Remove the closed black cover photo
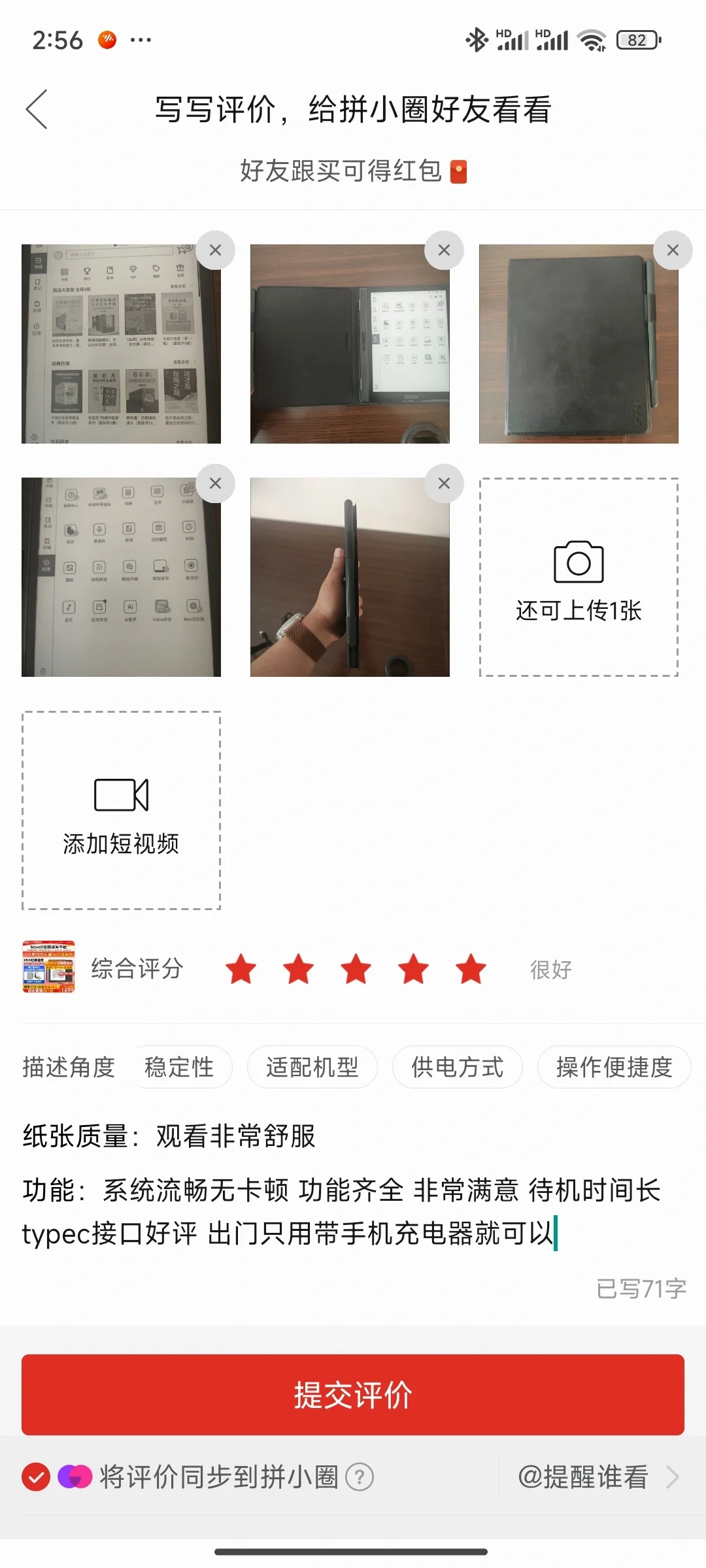 [x=673, y=250]
